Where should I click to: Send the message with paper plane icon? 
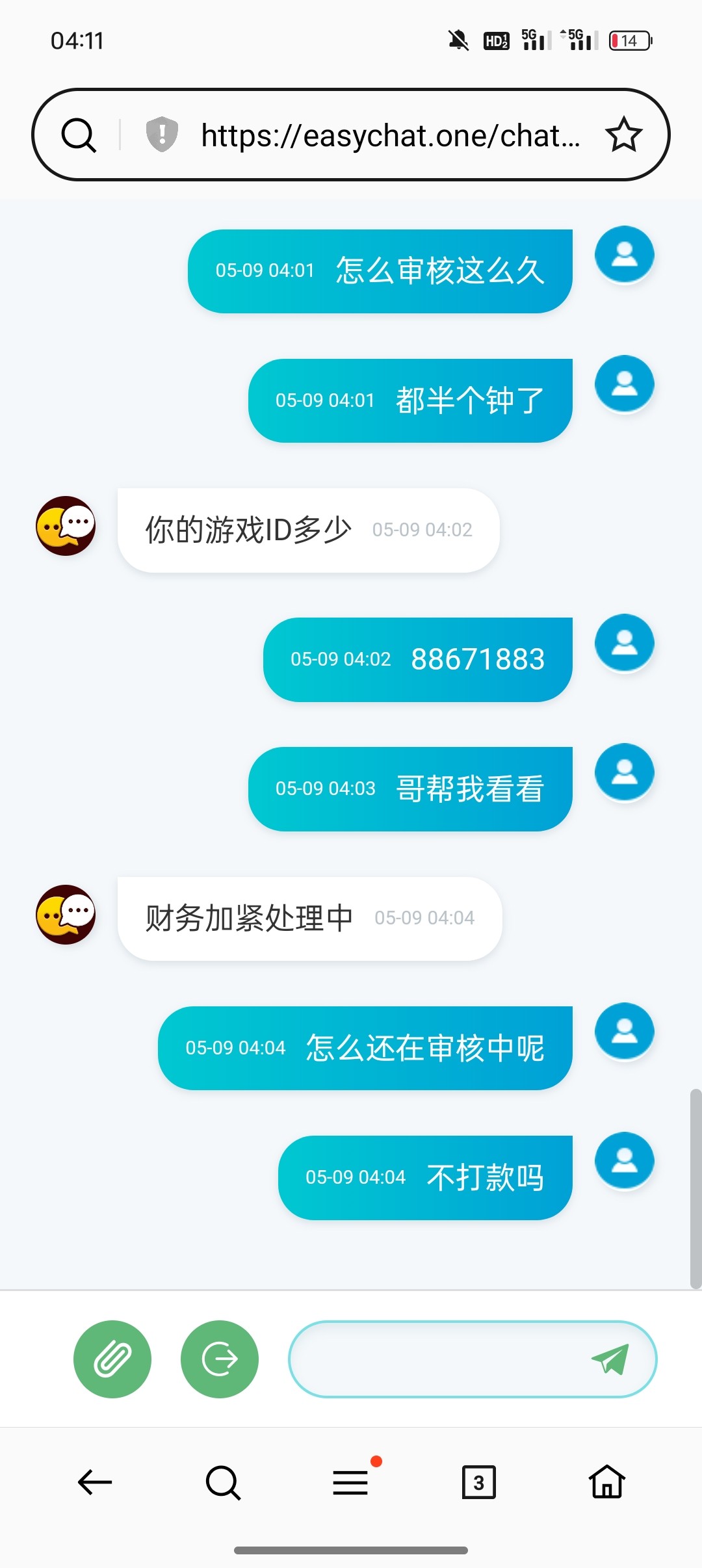coord(610,1359)
